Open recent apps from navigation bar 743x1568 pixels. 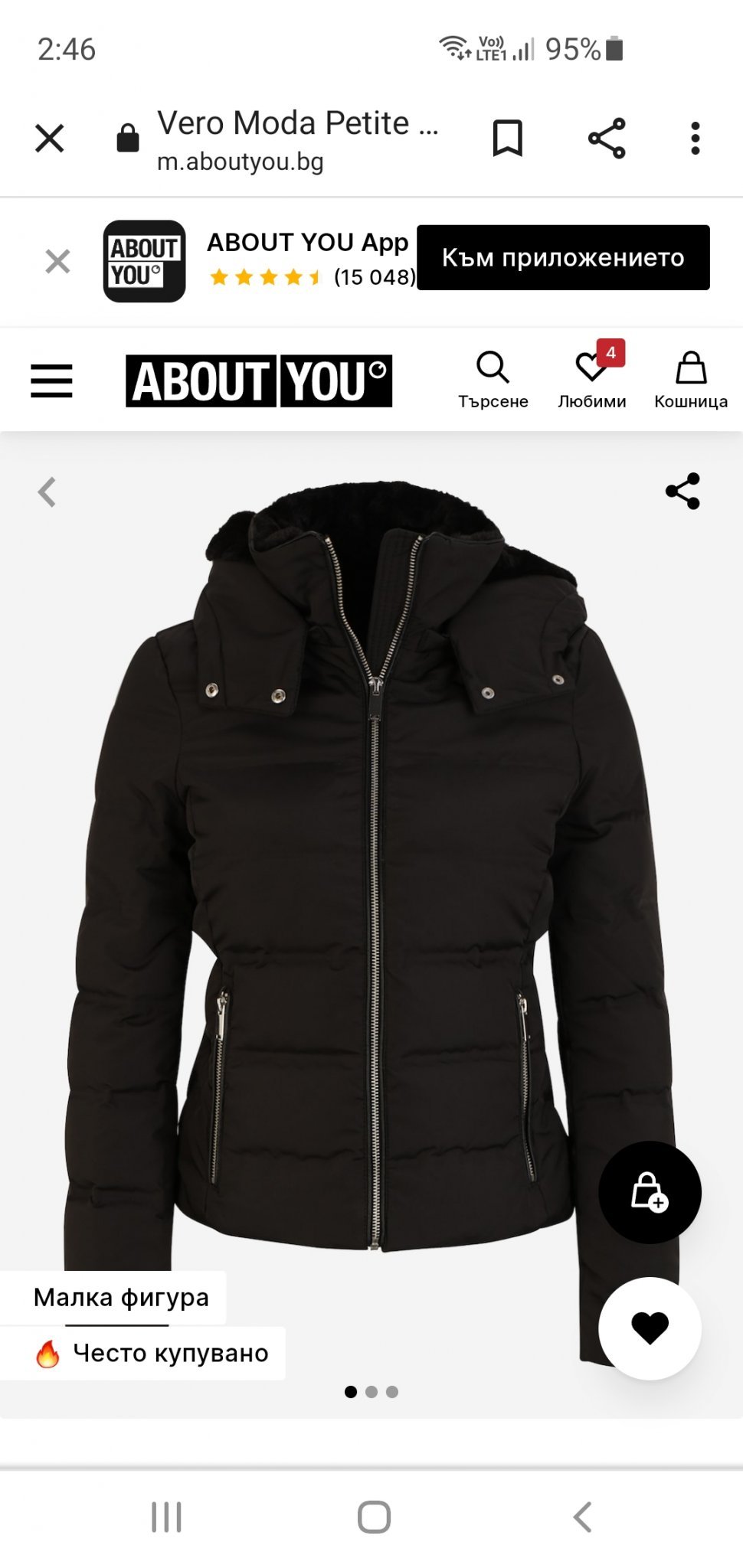[x=166, y=1517]
